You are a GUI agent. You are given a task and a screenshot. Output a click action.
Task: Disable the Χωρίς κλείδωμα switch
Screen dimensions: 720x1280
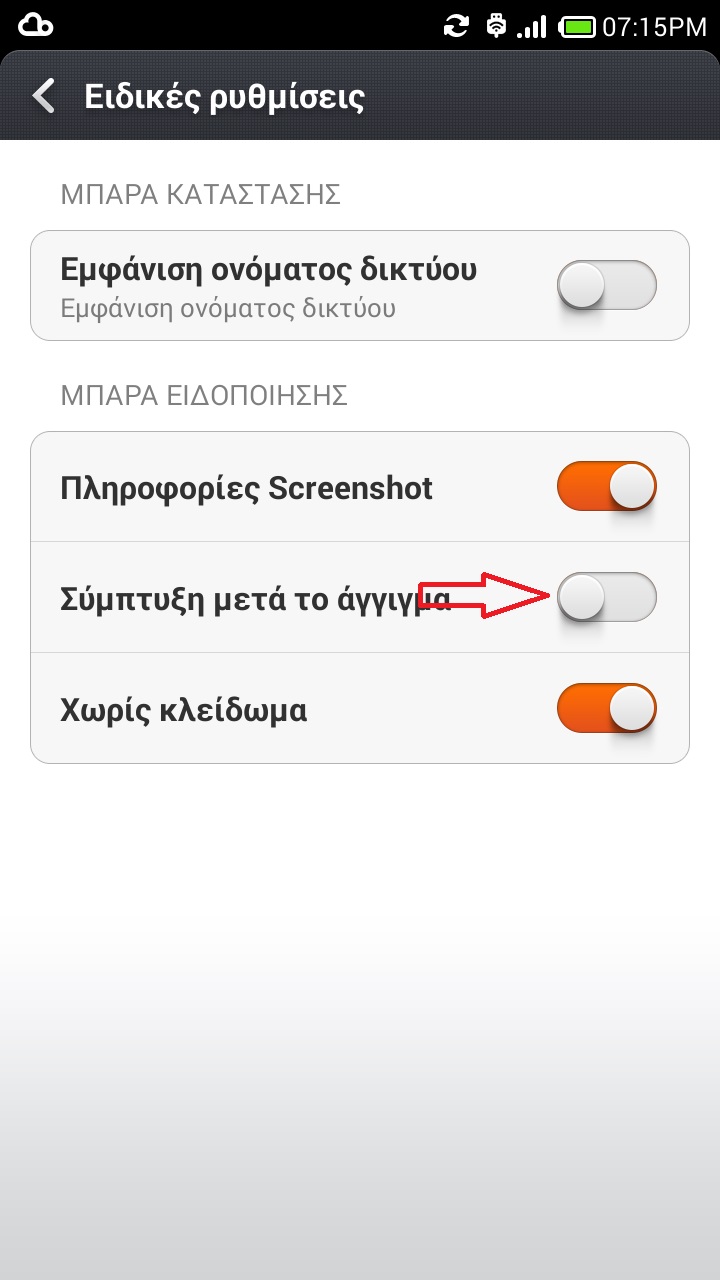tap(607, 709)
